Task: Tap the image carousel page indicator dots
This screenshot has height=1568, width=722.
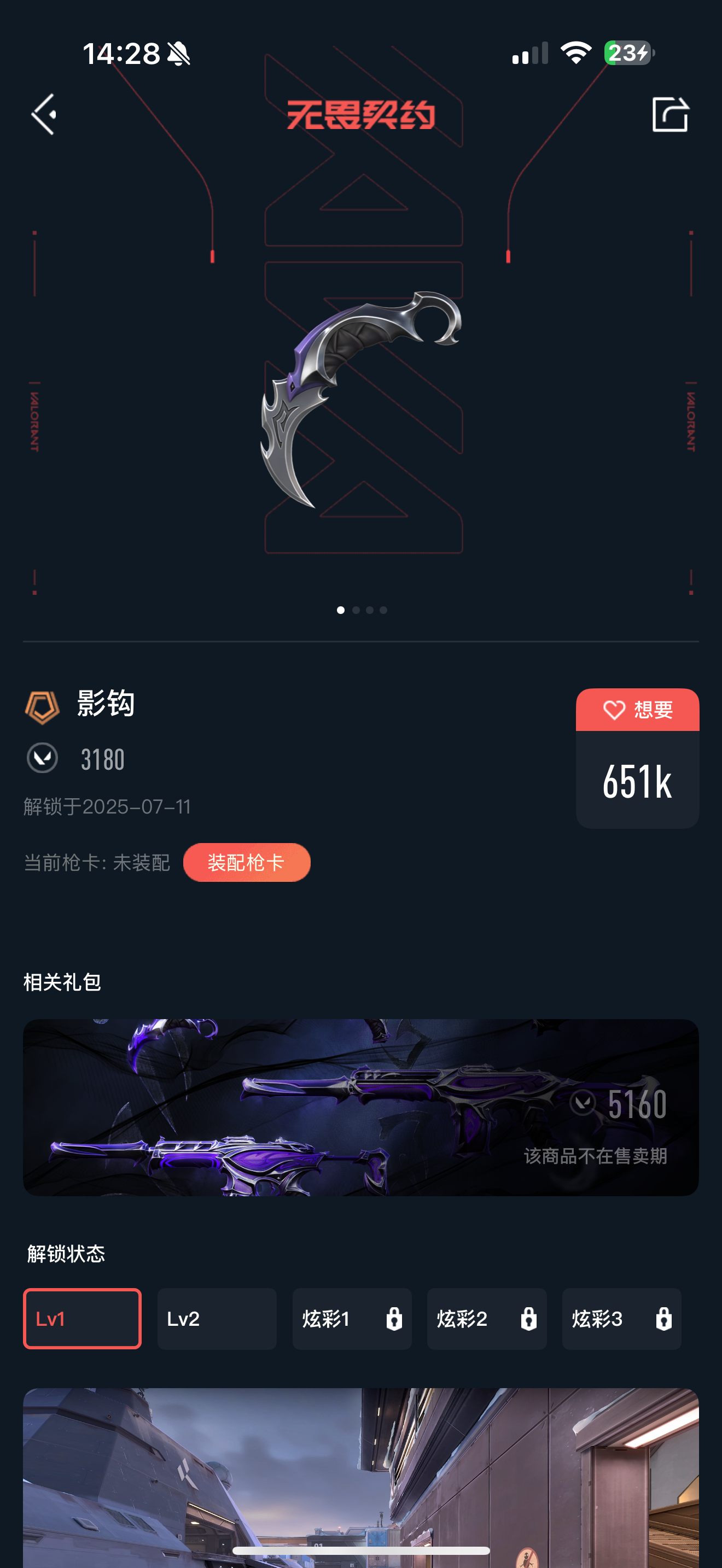Action: 362,610
